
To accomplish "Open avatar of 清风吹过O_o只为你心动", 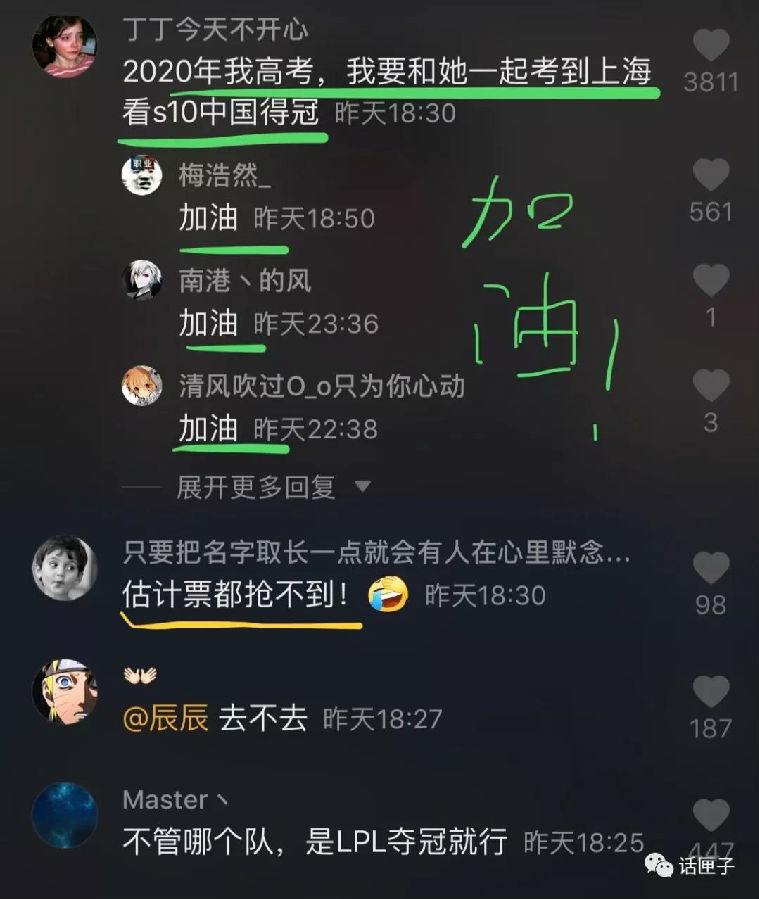I will (x=142, y=386).
